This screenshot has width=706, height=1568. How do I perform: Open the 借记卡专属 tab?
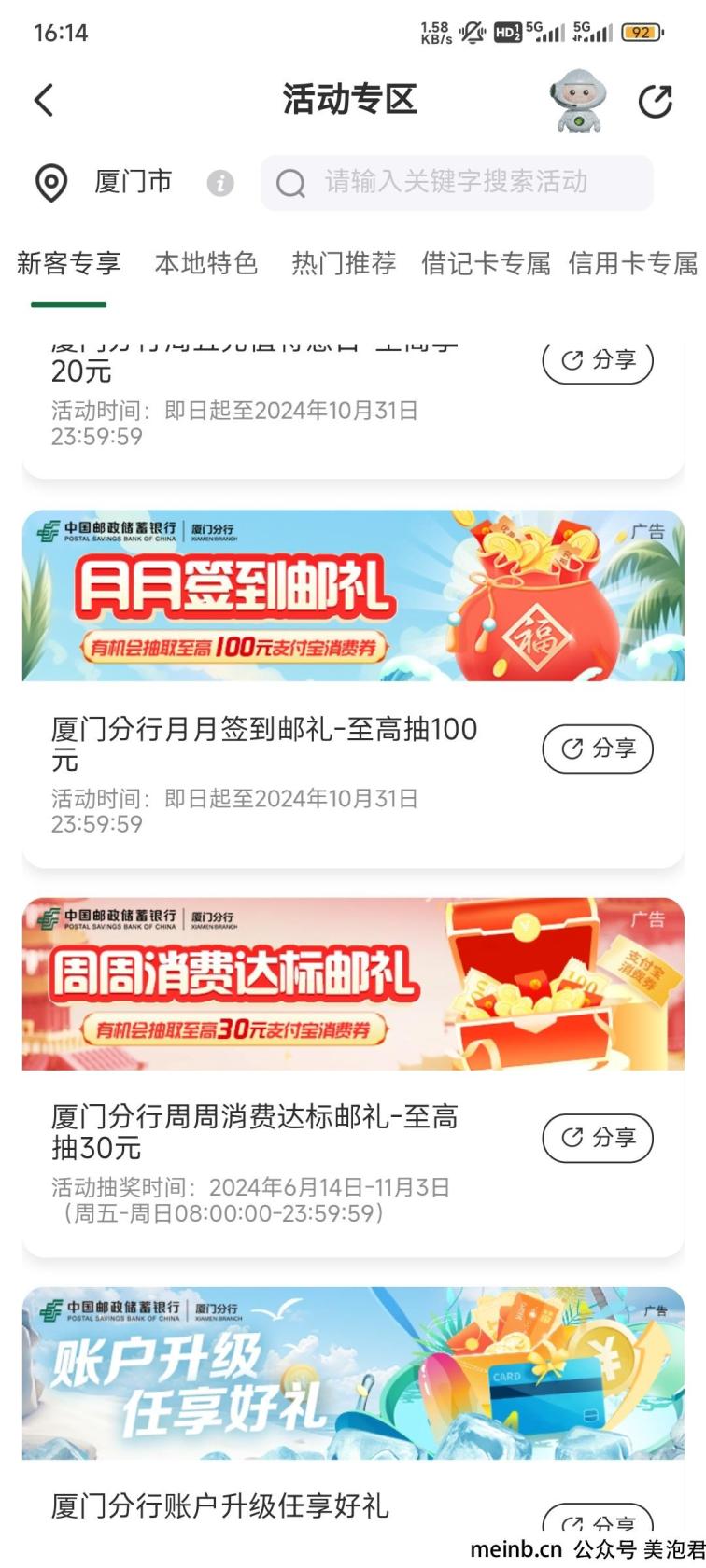486,264
